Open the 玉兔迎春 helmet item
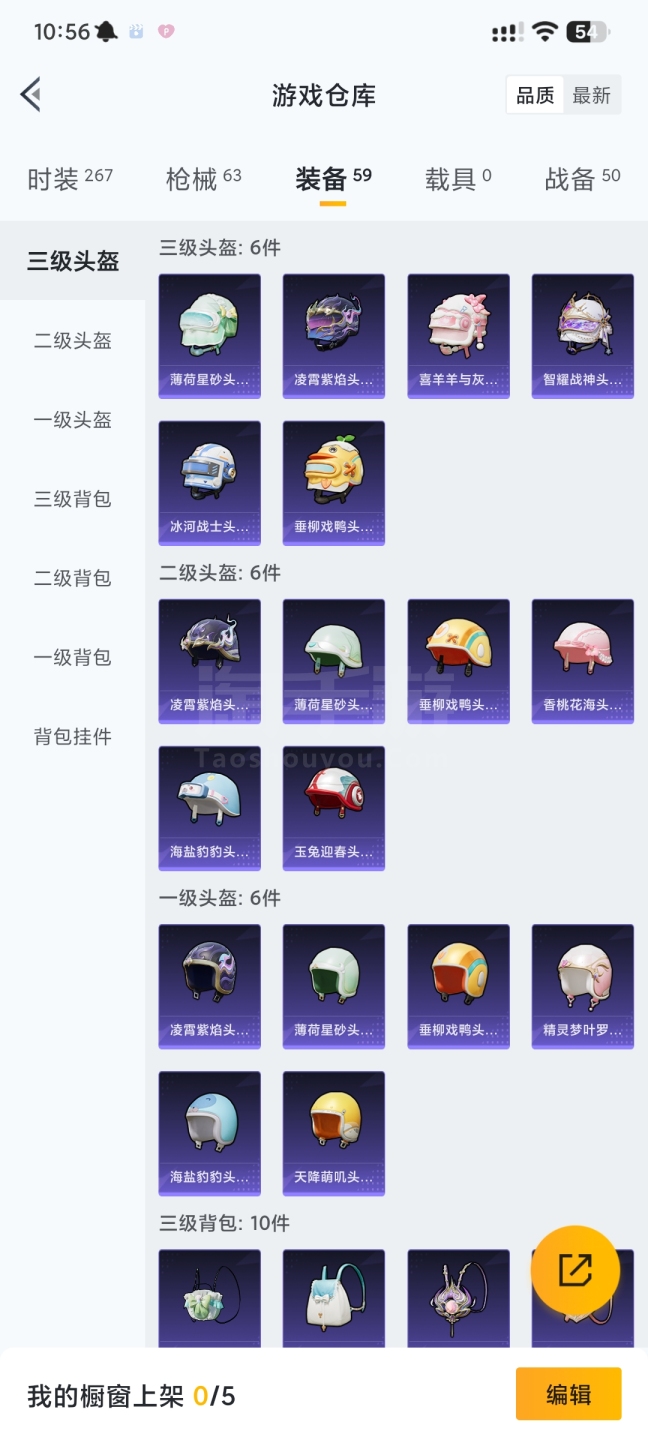Screen dimensions: 648x1440 point(334,808)
